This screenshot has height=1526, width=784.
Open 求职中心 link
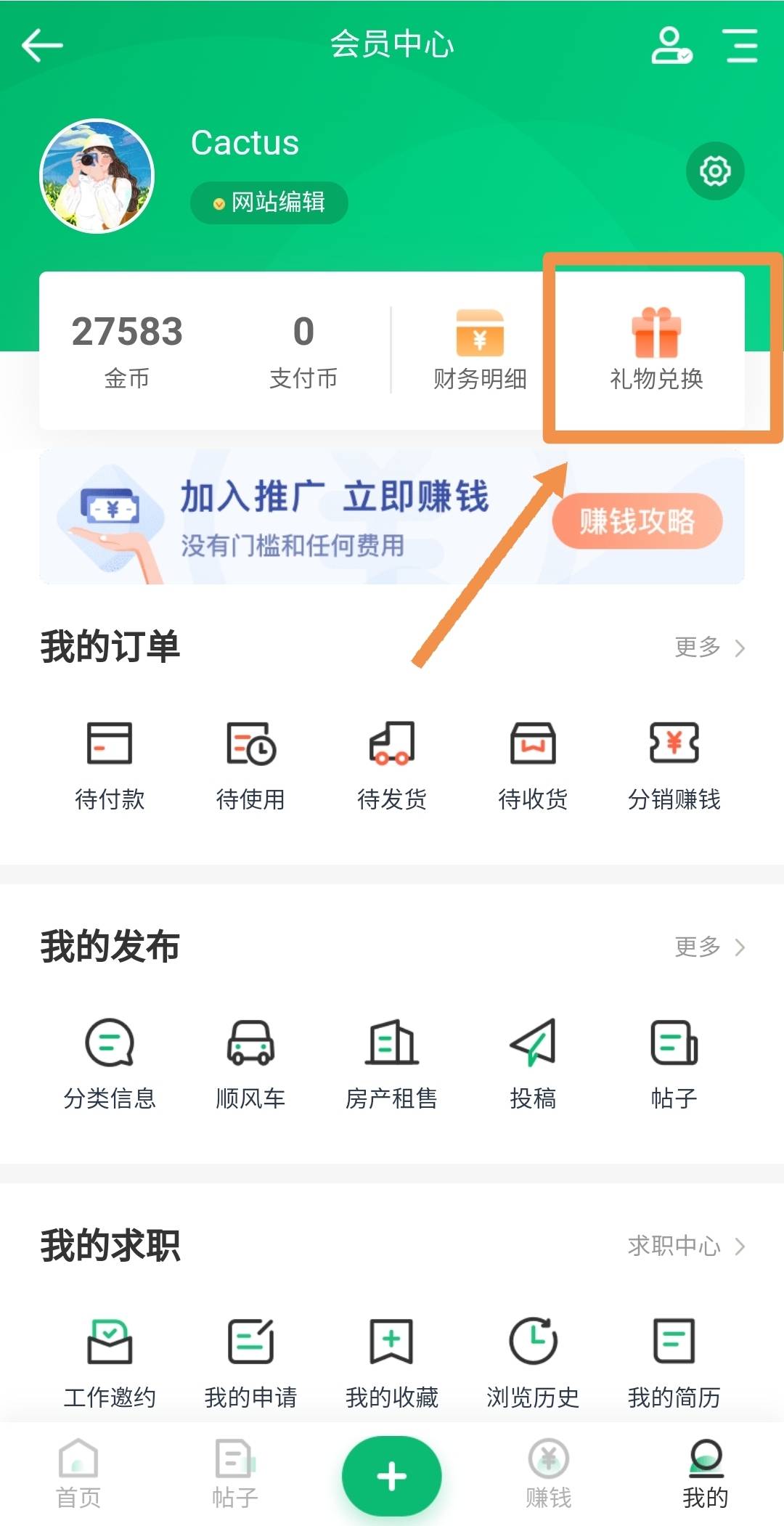click(x=686, y=1246)
